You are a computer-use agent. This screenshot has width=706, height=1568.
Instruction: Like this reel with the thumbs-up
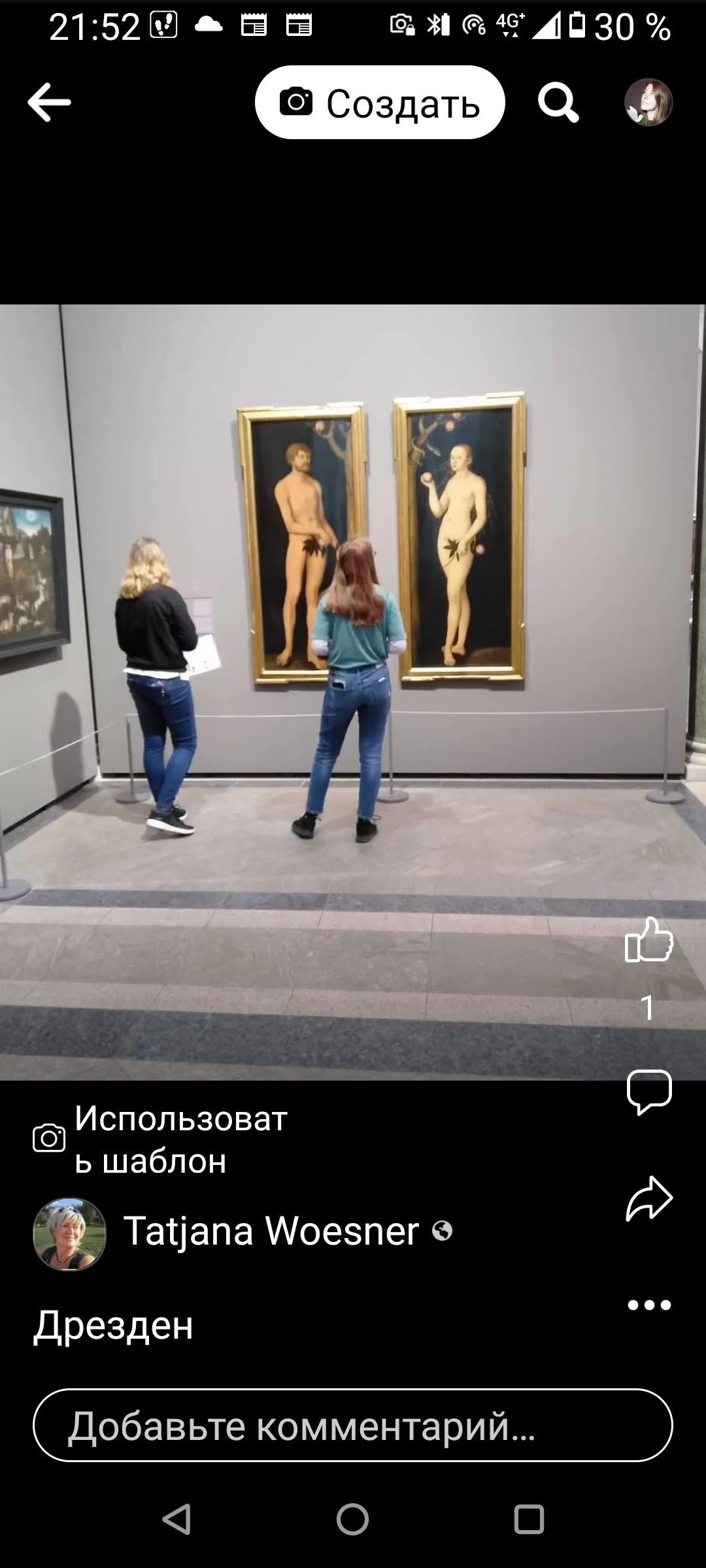[x=648, y=940]
